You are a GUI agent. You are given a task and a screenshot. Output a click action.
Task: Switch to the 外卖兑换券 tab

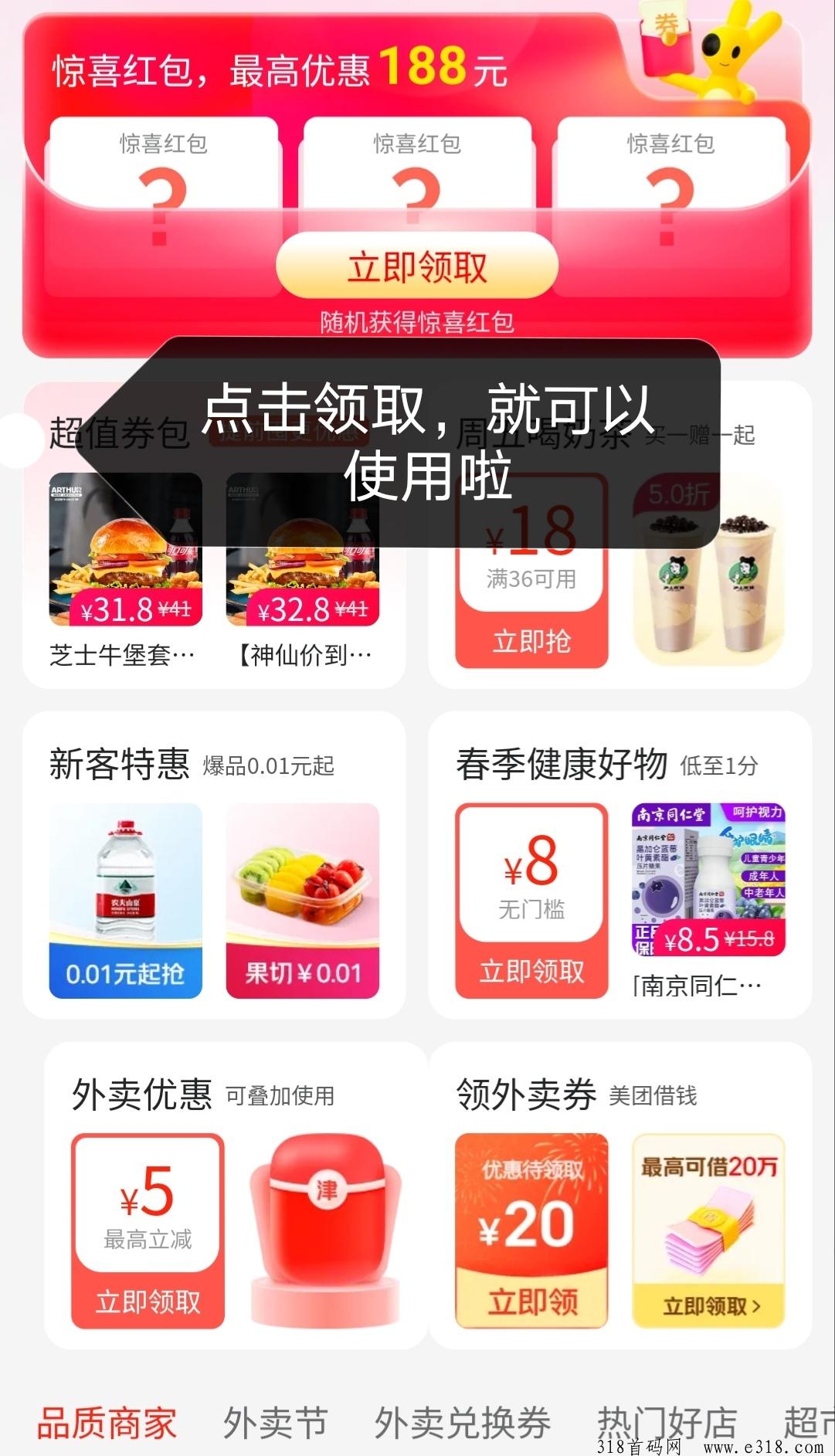(463, 1423)
